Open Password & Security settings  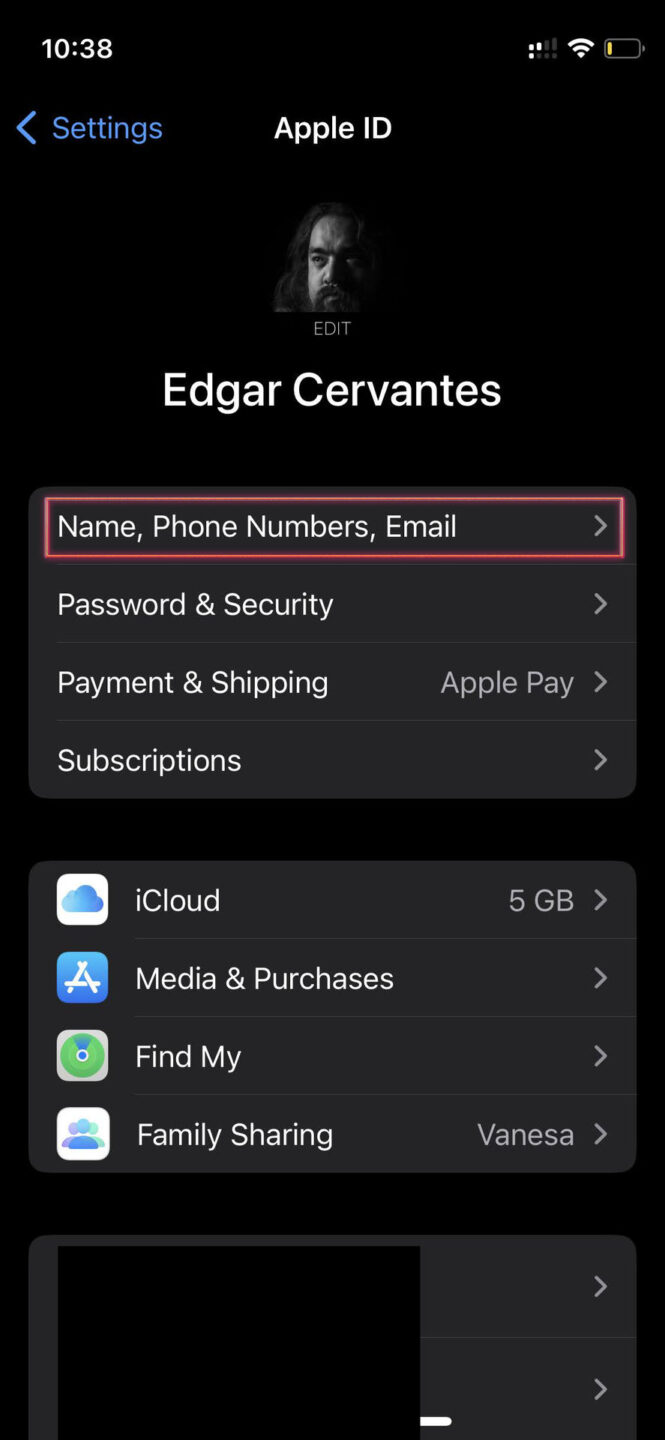tap(332, 604)
